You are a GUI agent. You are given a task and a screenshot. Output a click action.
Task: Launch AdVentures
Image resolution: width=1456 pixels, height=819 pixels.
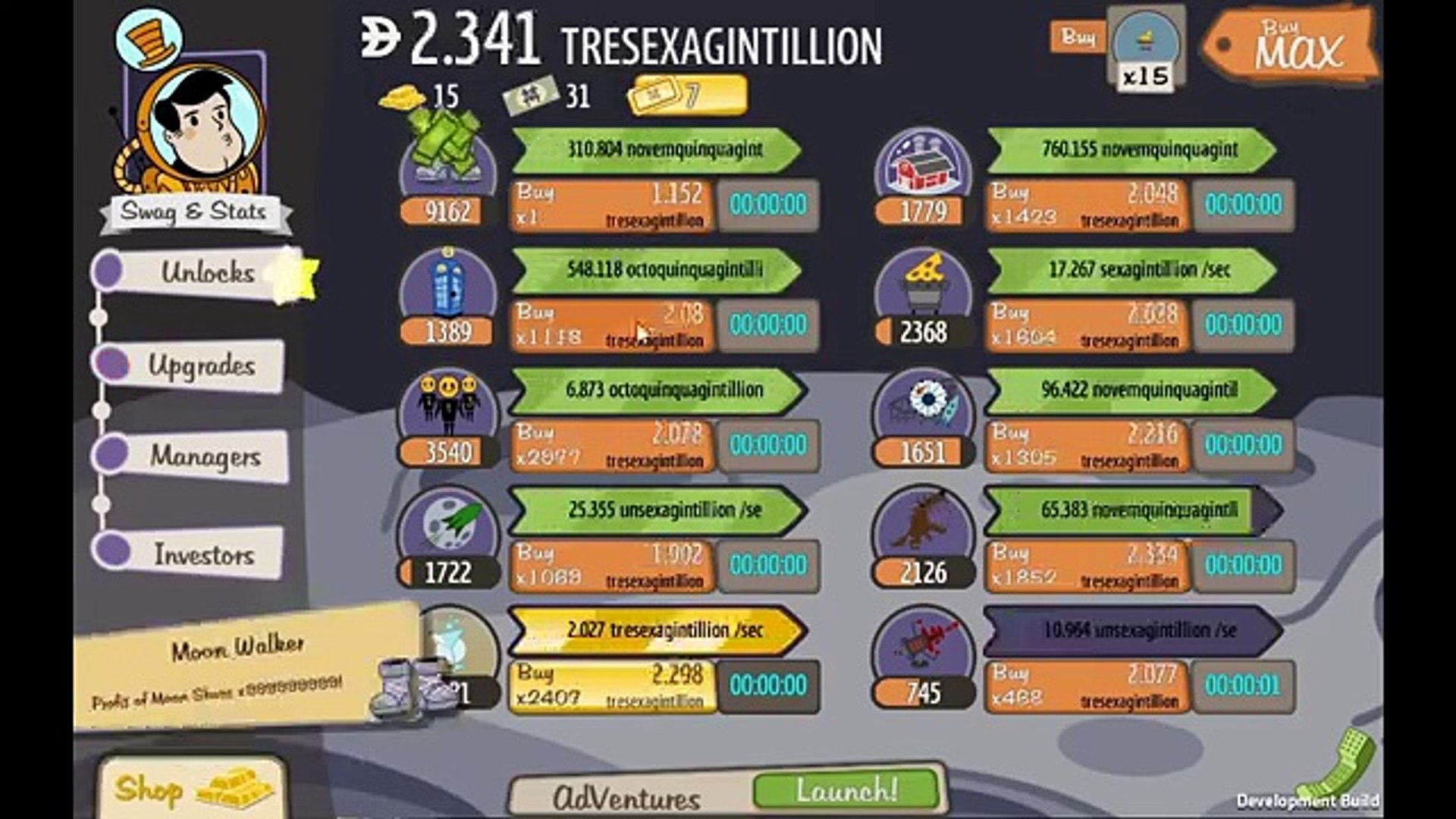[x=846, y=790]
